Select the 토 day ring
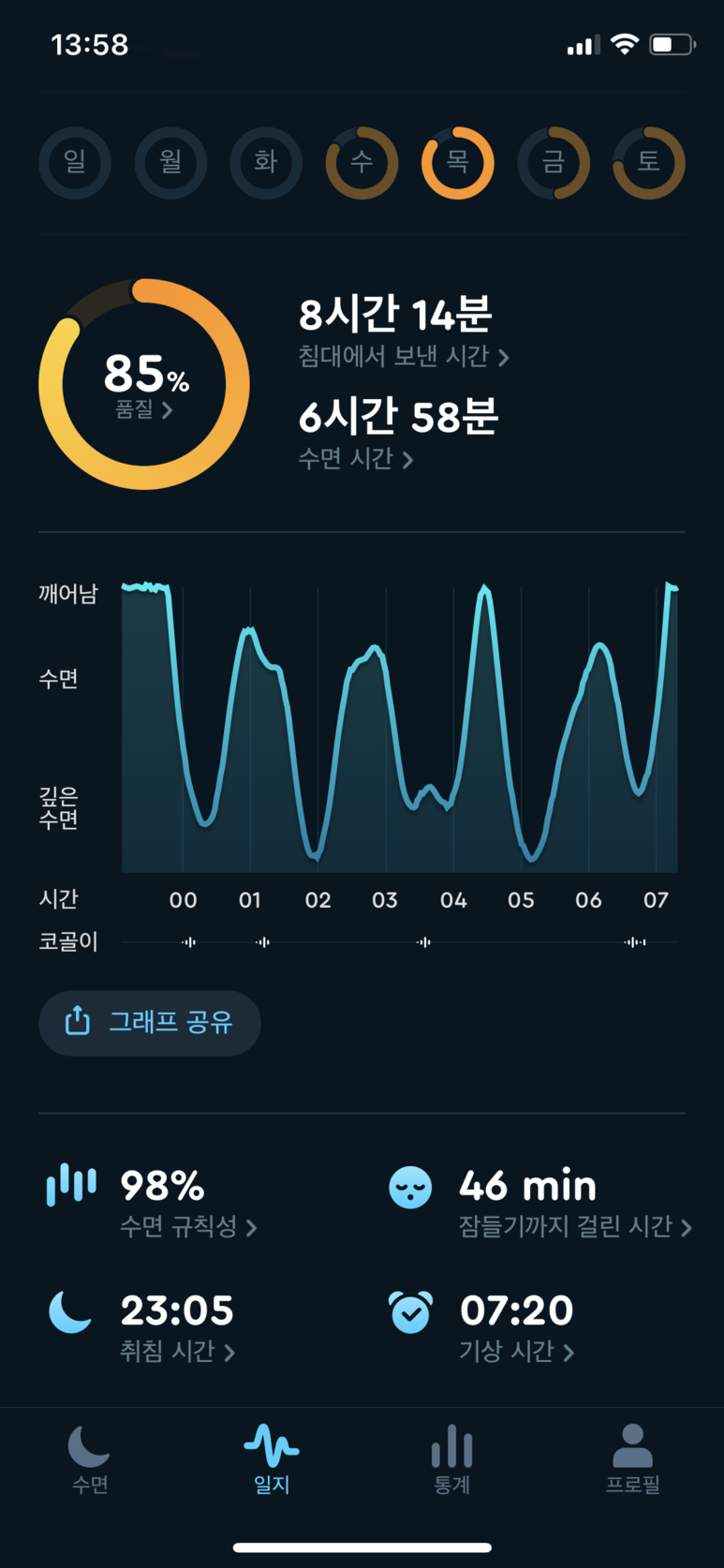 click(649, 163)
